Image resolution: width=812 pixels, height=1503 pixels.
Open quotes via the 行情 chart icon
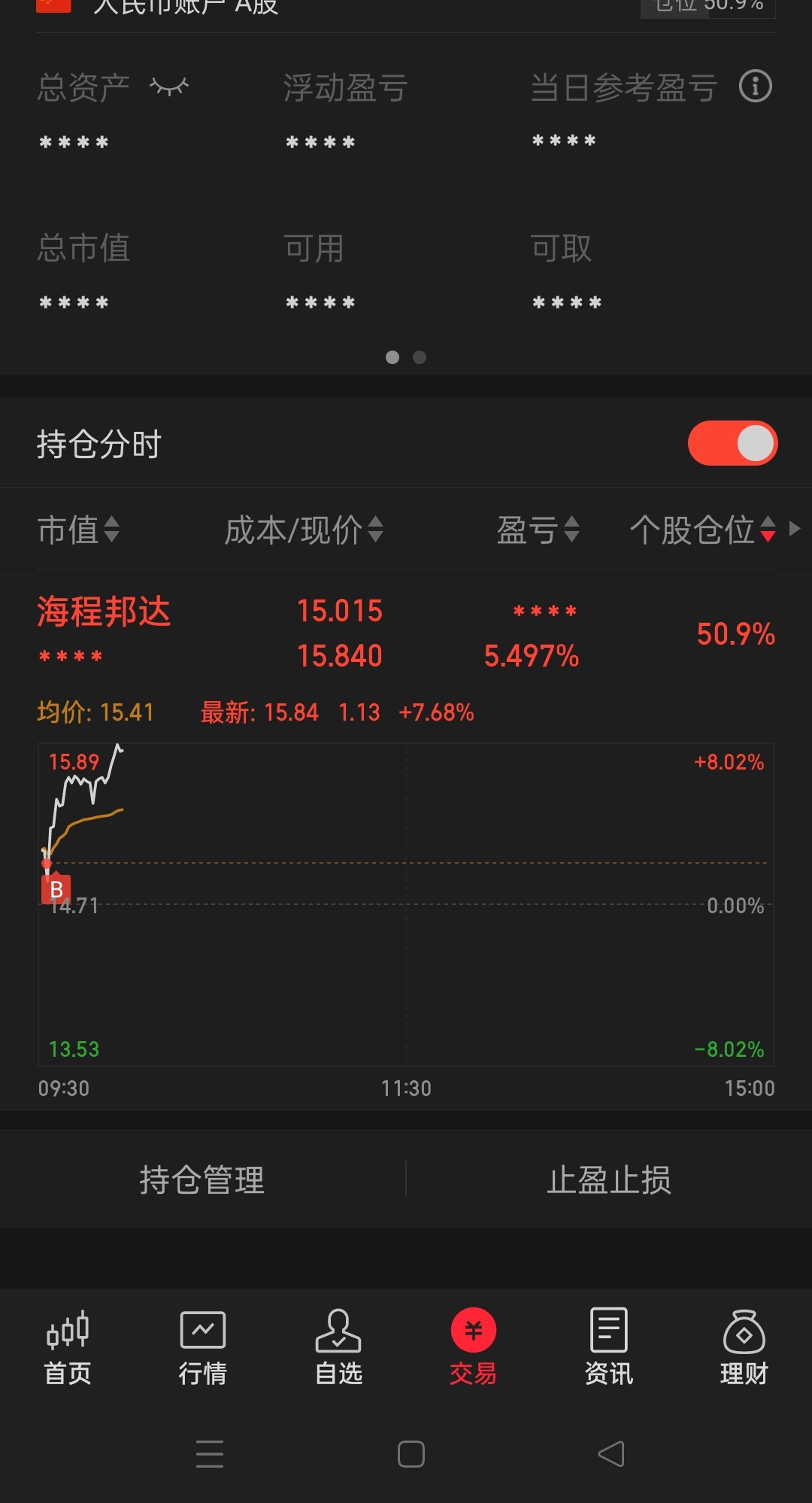[201, 1347]
